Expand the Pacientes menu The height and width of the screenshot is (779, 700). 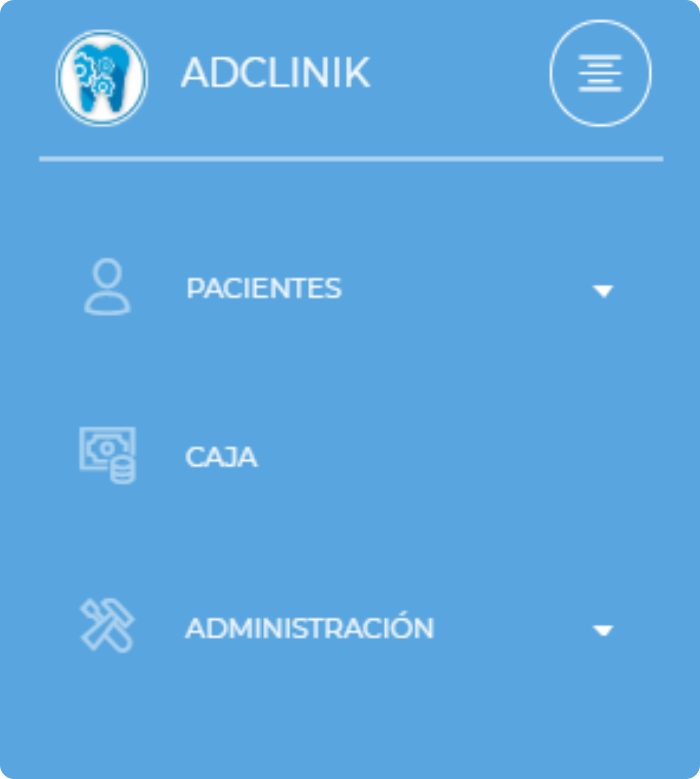(x=265, y=289)
